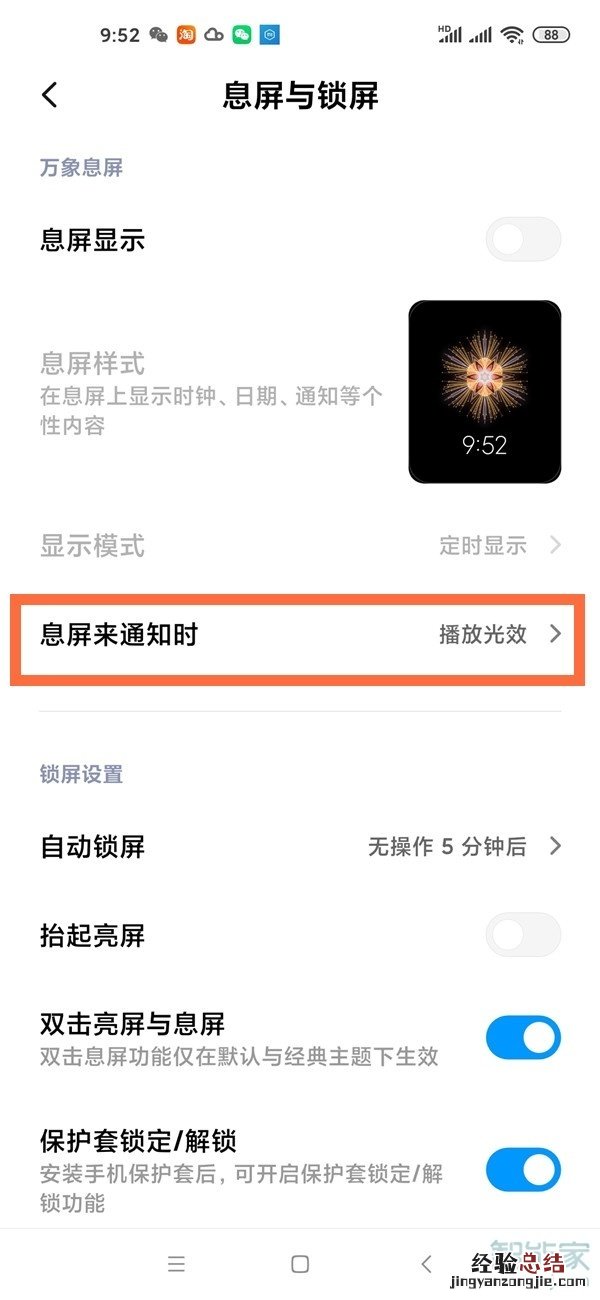Turn off 双击亮屏与息屏
Image resolution: width=600 pixels, height=1300 pixels.
point(523,1038)
